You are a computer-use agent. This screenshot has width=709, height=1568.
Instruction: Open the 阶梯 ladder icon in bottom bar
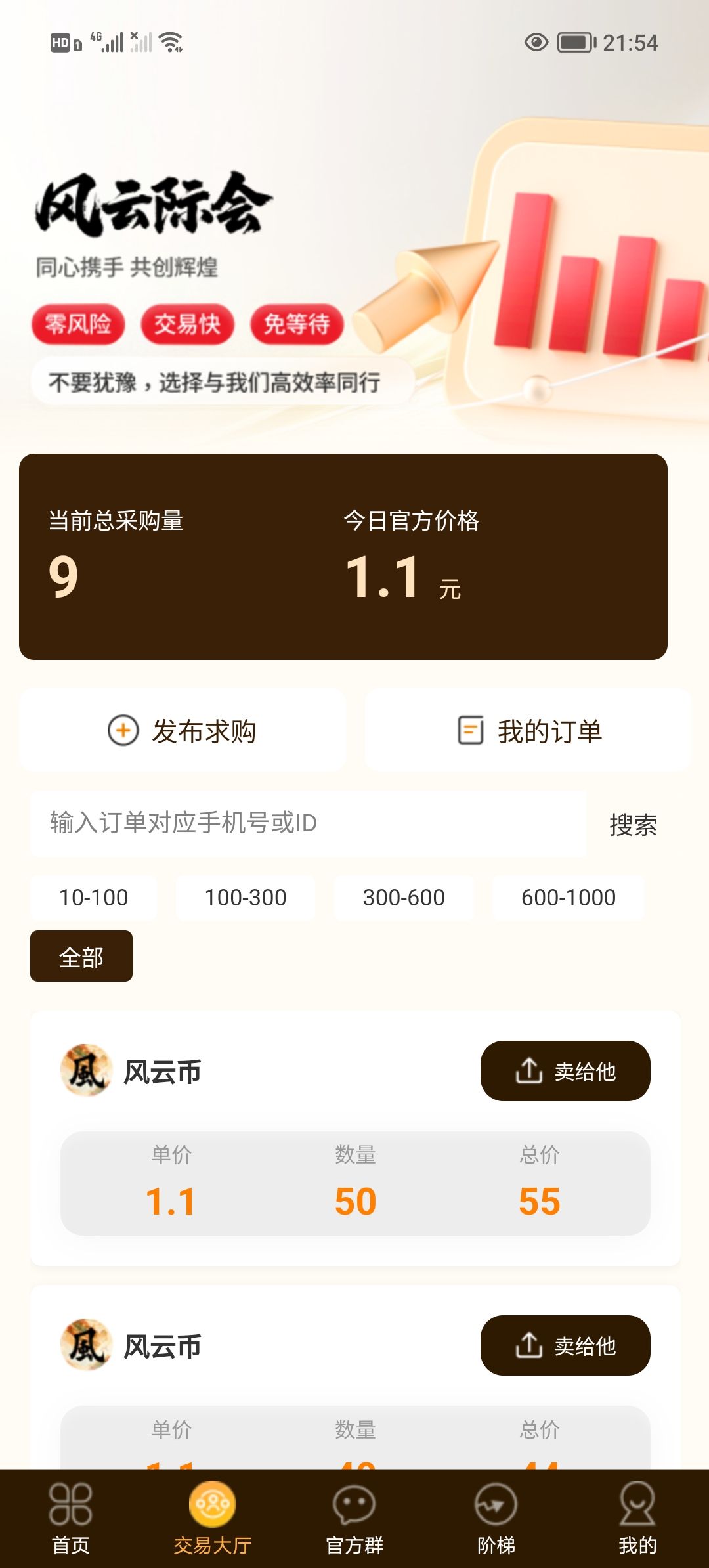coord(496,1504)
